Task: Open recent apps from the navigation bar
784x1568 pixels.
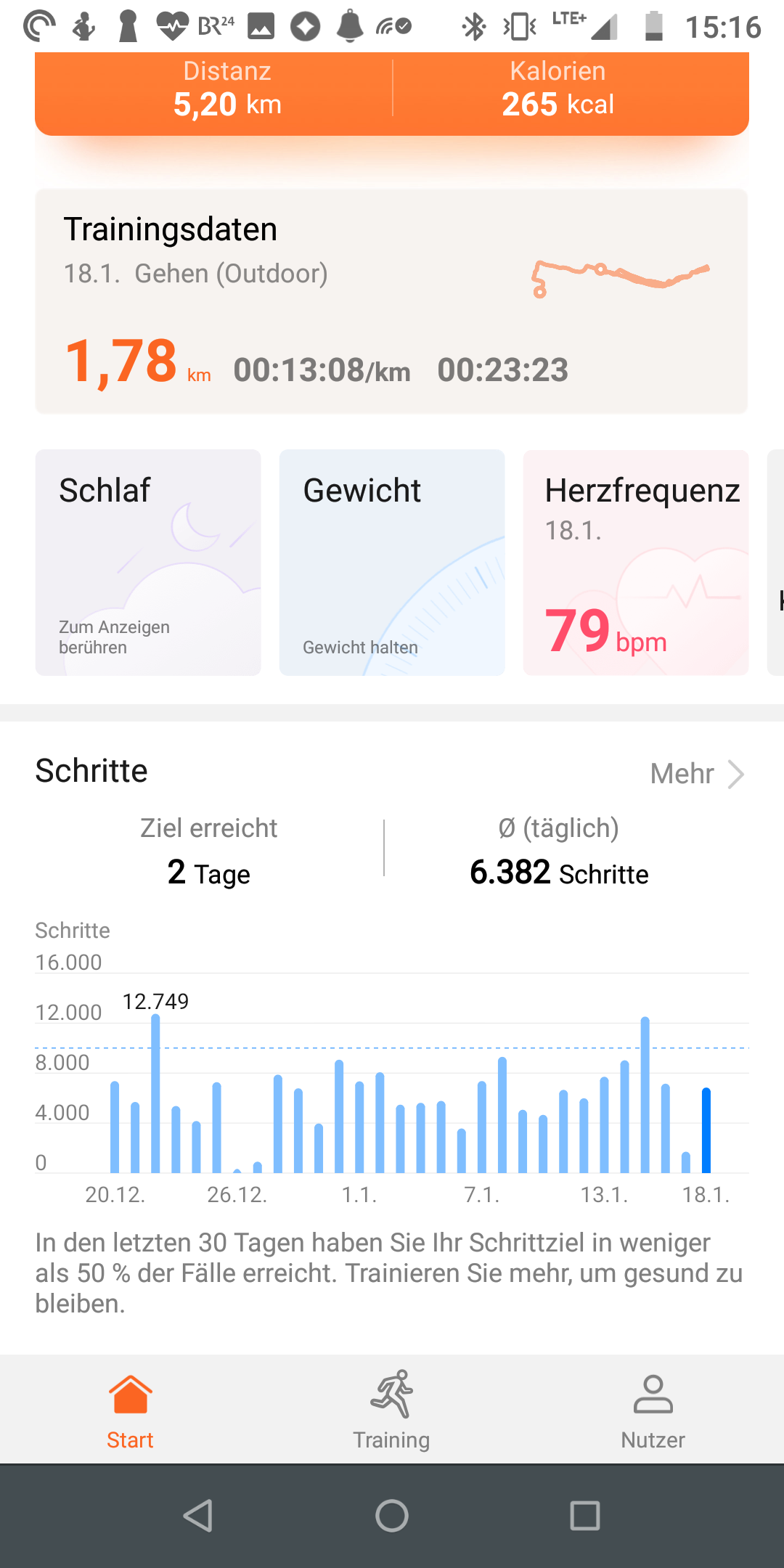Action: coord(585,1516)
